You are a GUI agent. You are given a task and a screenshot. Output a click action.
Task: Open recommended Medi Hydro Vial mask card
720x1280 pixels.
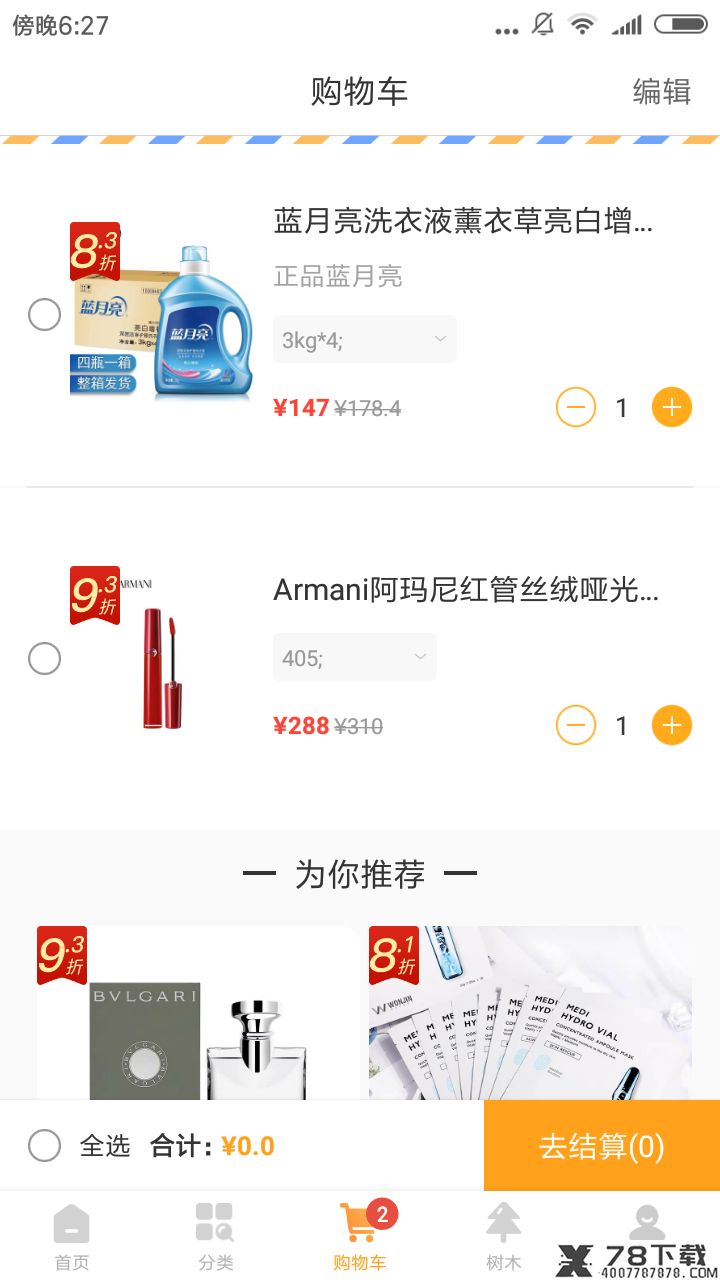pos(530,1012)
